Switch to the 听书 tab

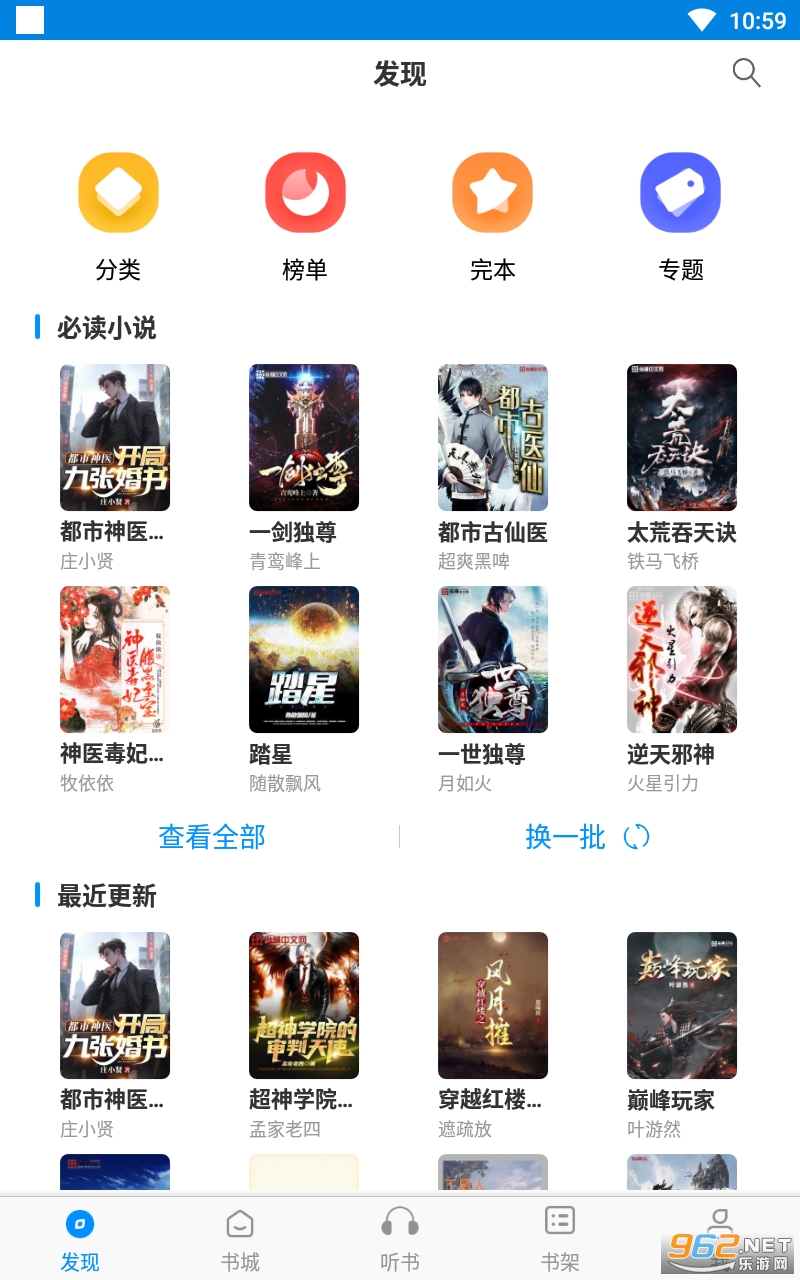pos(400,1238)
